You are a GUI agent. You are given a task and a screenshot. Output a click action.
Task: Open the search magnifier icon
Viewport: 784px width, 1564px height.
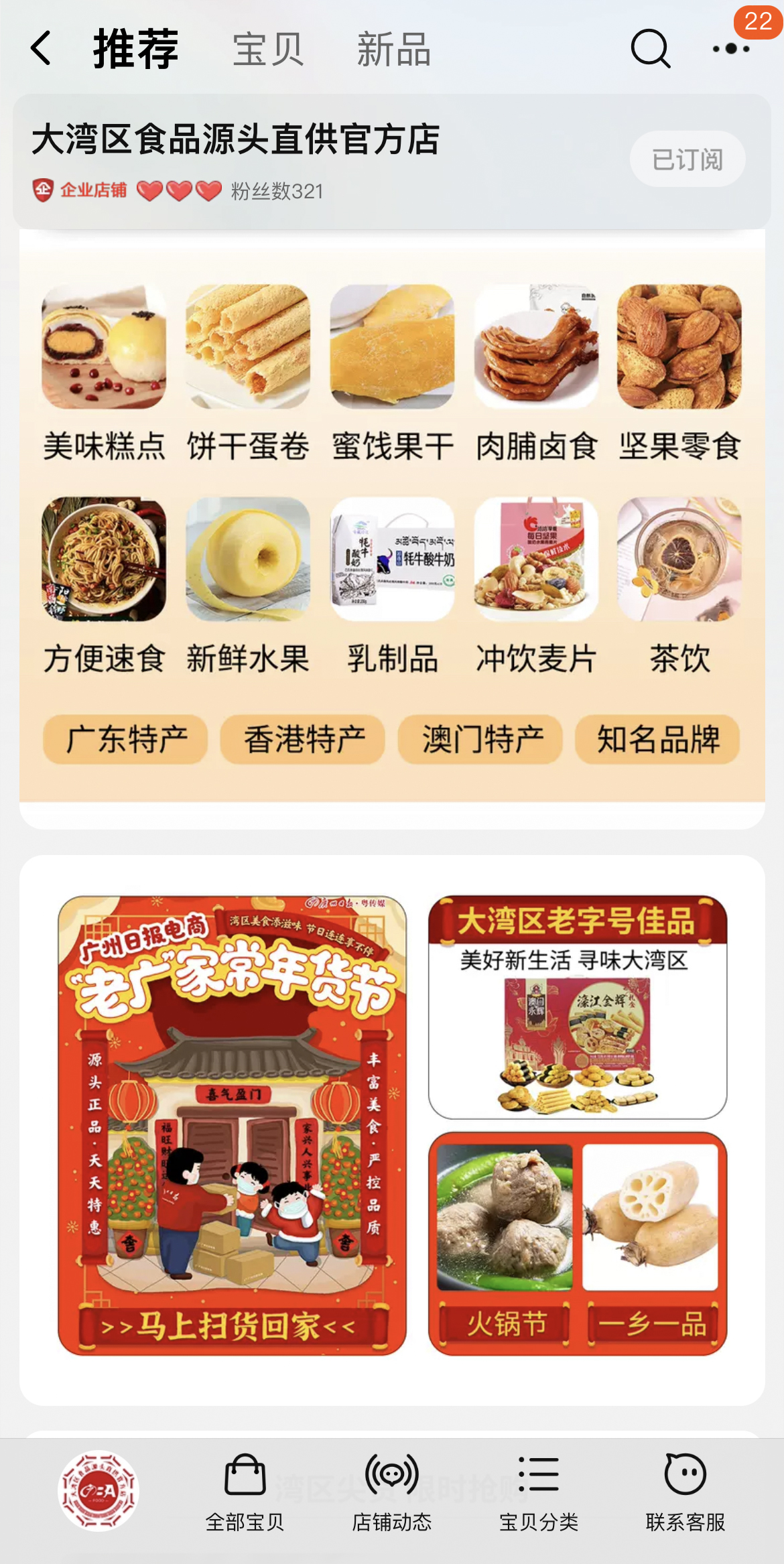(650, 49)
